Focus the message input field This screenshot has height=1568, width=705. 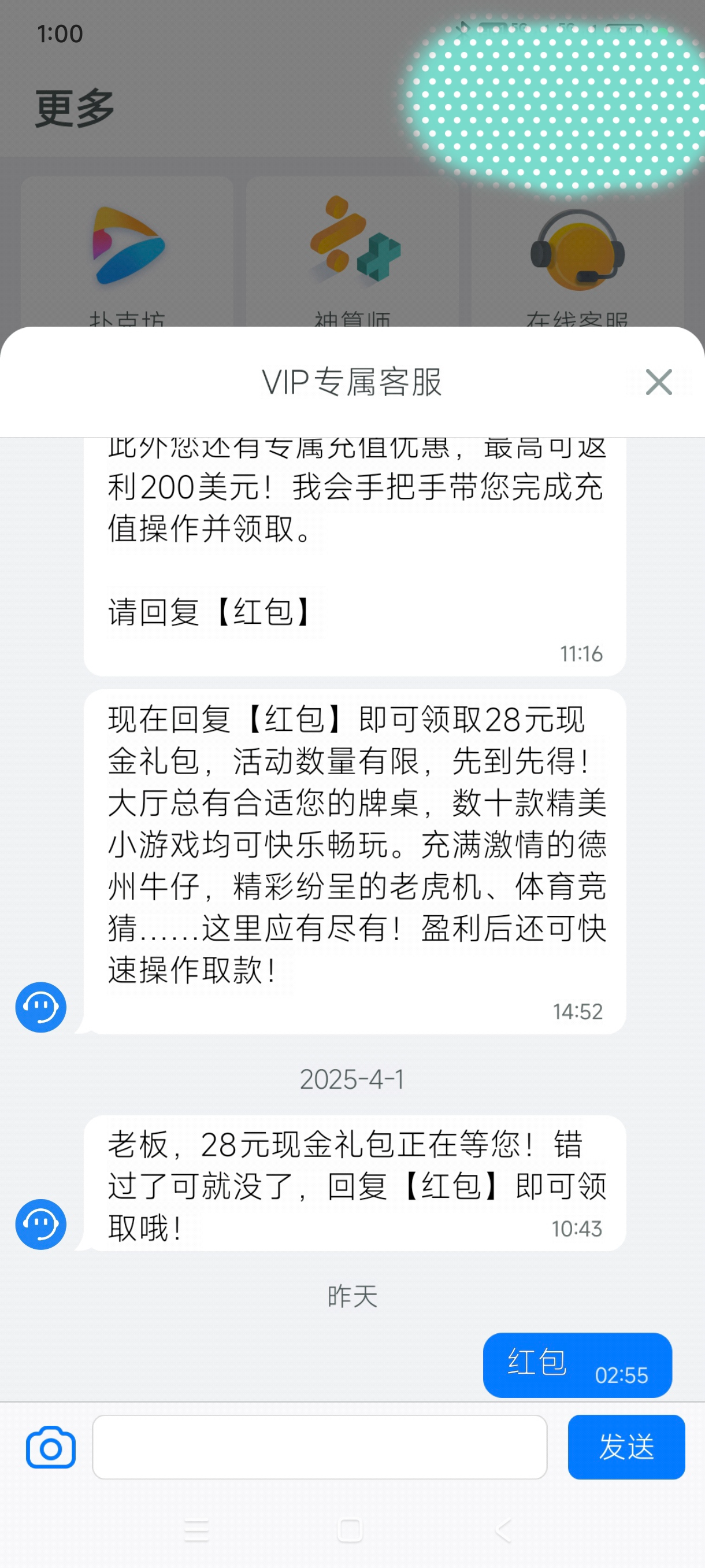[320, 1447]
